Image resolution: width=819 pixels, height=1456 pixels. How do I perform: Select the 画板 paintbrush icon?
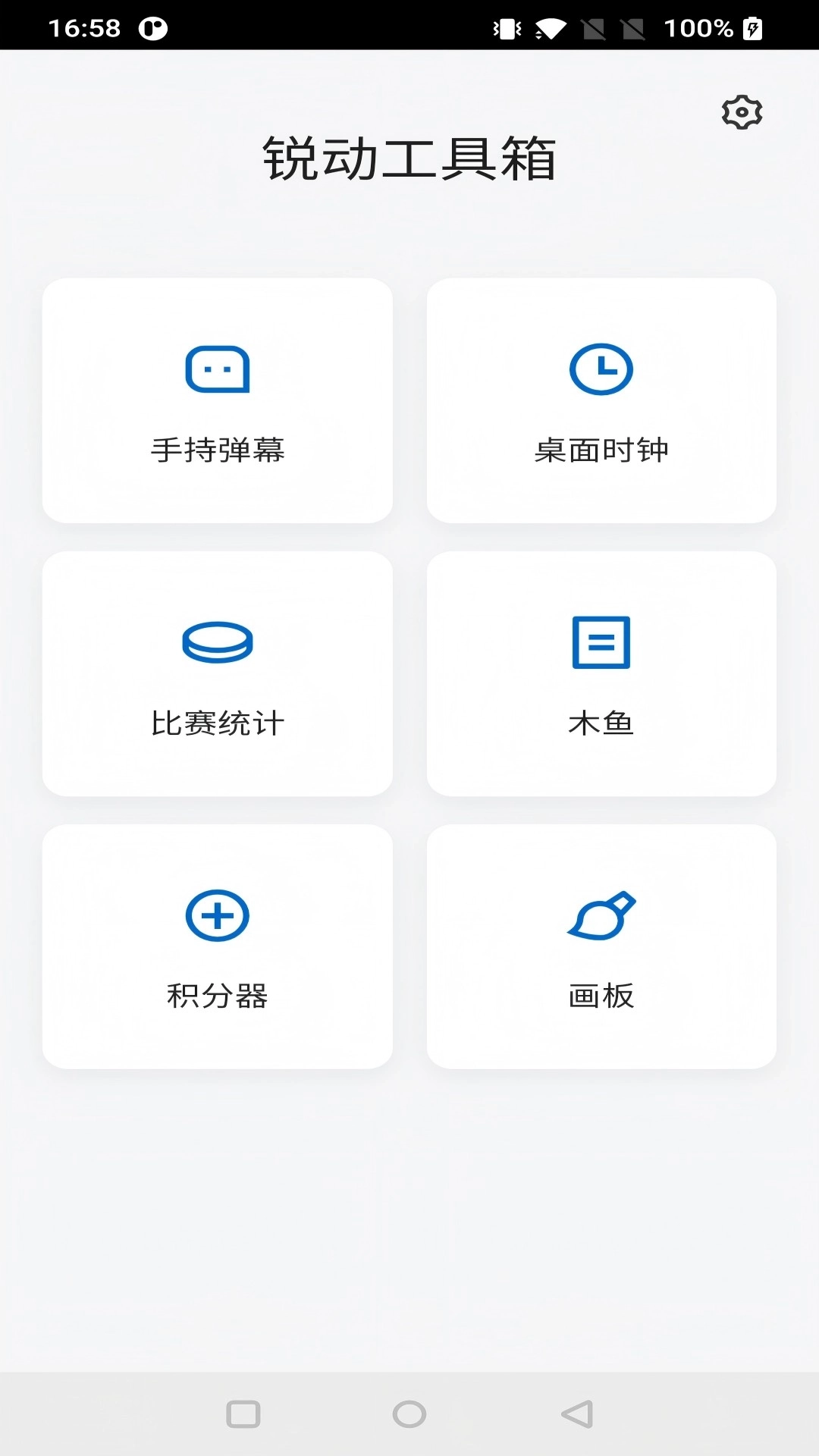(601, 915)
